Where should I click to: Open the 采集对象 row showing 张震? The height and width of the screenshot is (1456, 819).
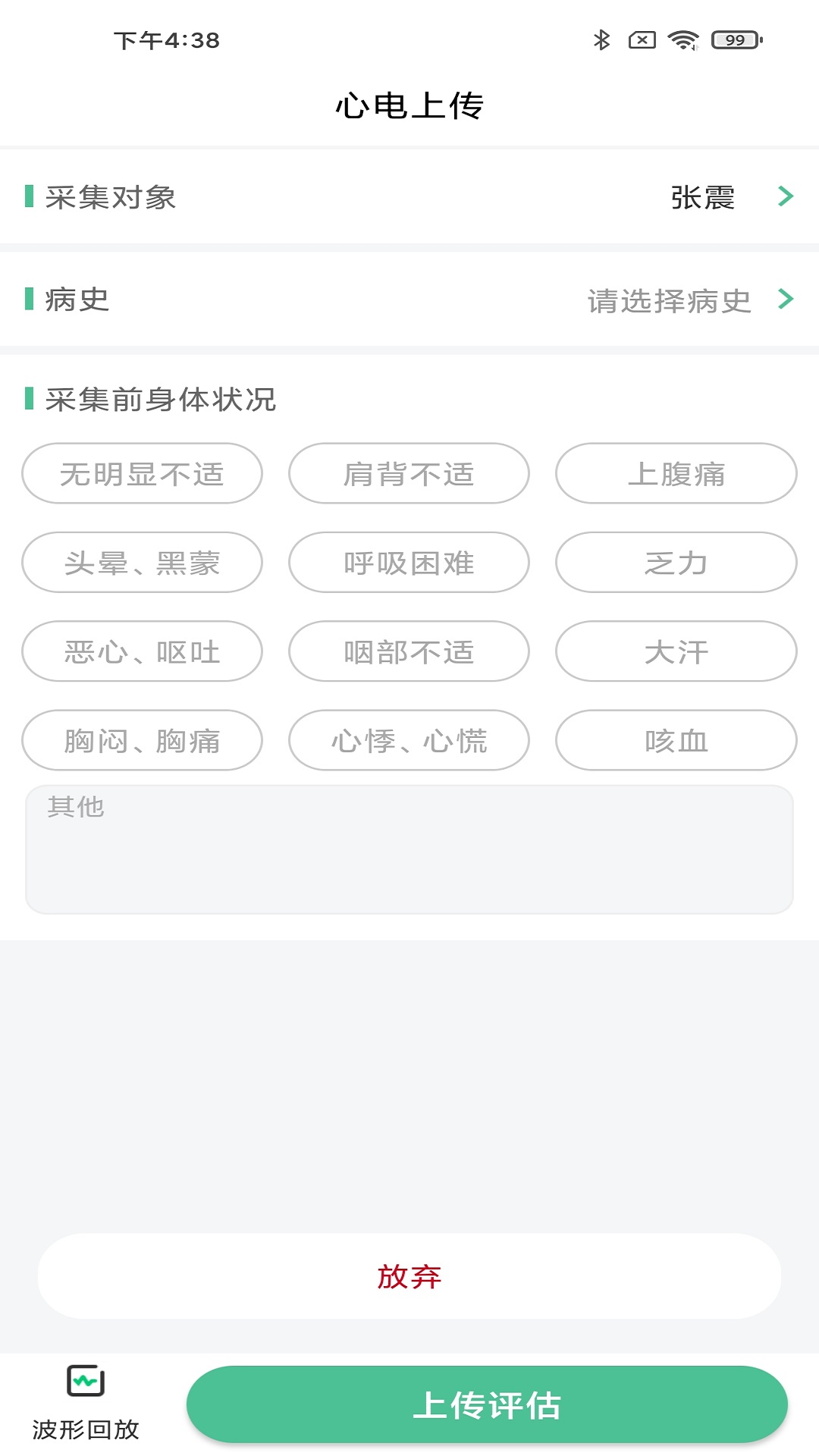point(409,197)
